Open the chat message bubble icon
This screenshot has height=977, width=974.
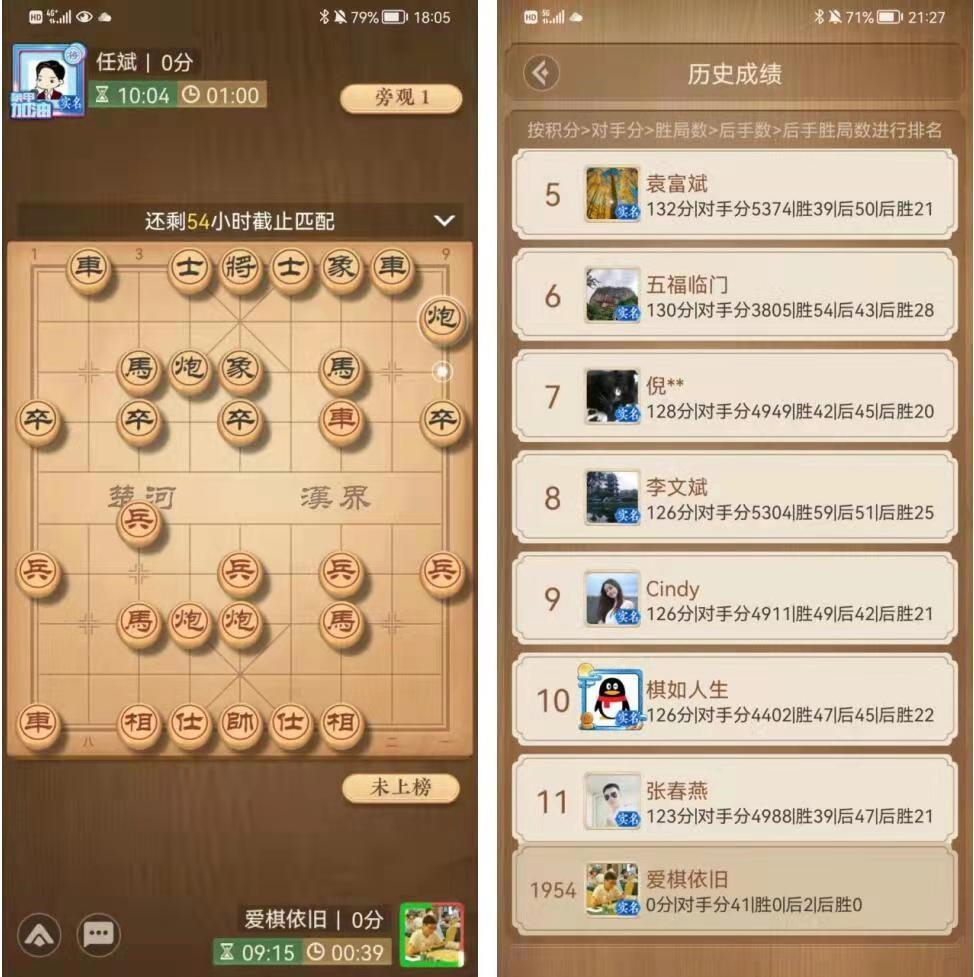tap(98, 934)
